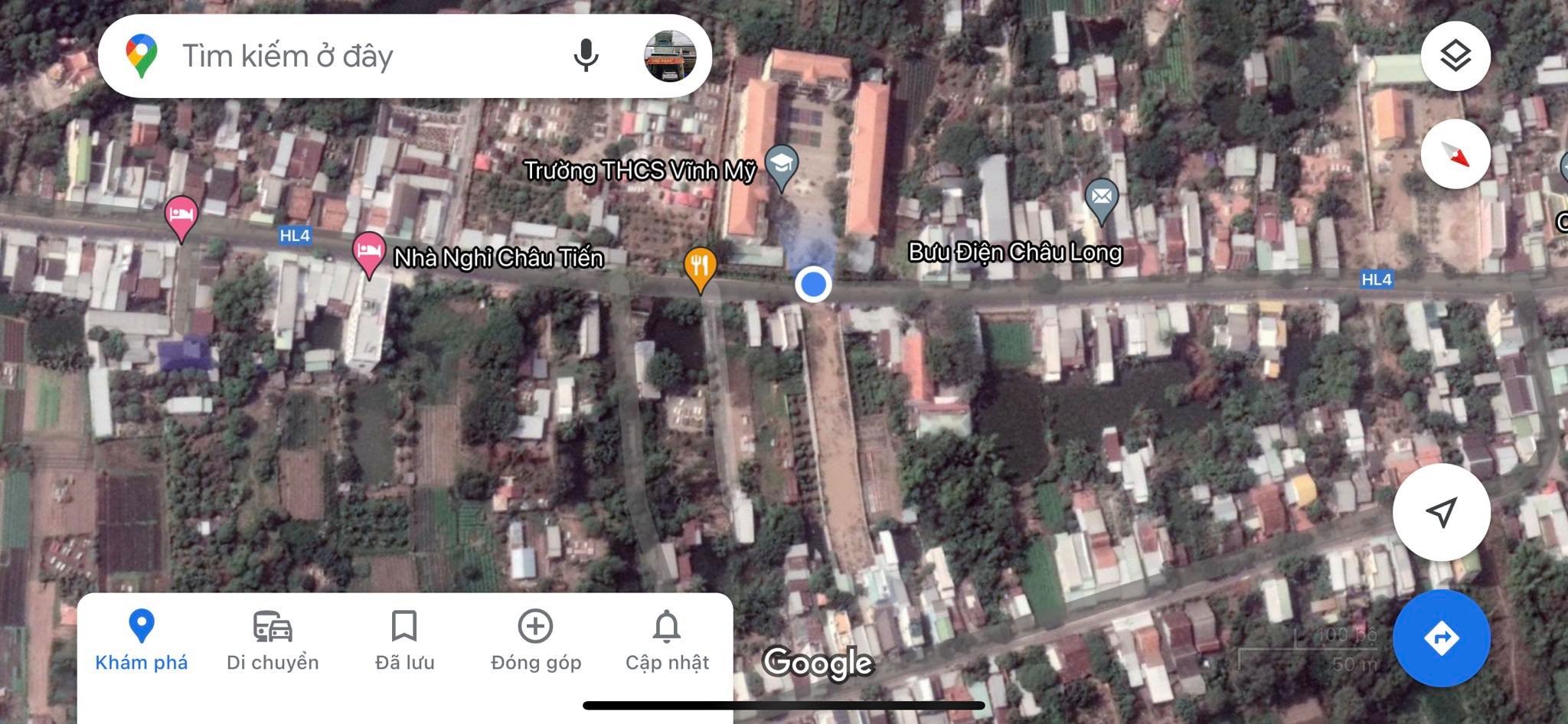This screenshot has width=1568, height=724.
Task: Select the Nhà Nghỉ Châu Tiến hotel pin
Action: pyautogui.click(x=368, y=252)
